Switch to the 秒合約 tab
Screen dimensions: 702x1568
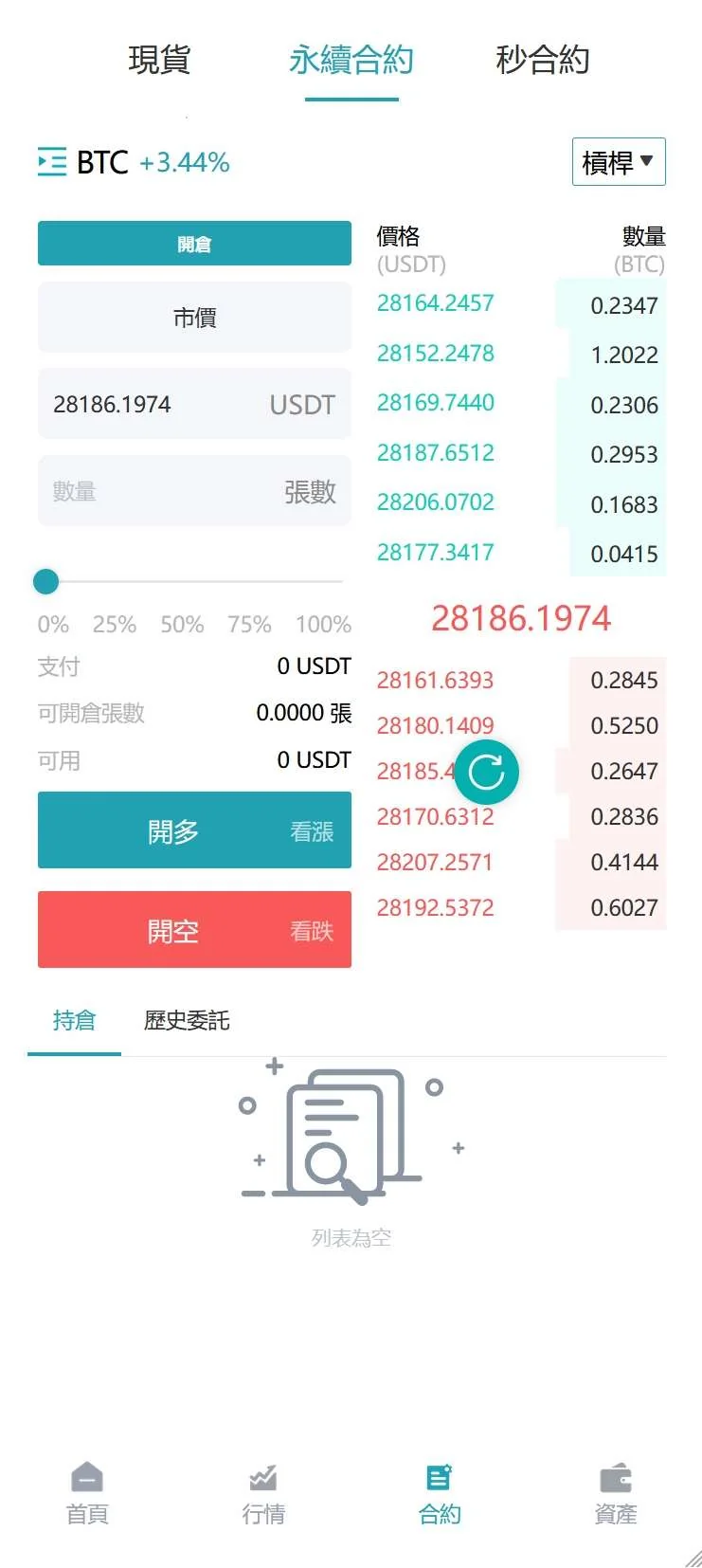(x=542, y=60)
